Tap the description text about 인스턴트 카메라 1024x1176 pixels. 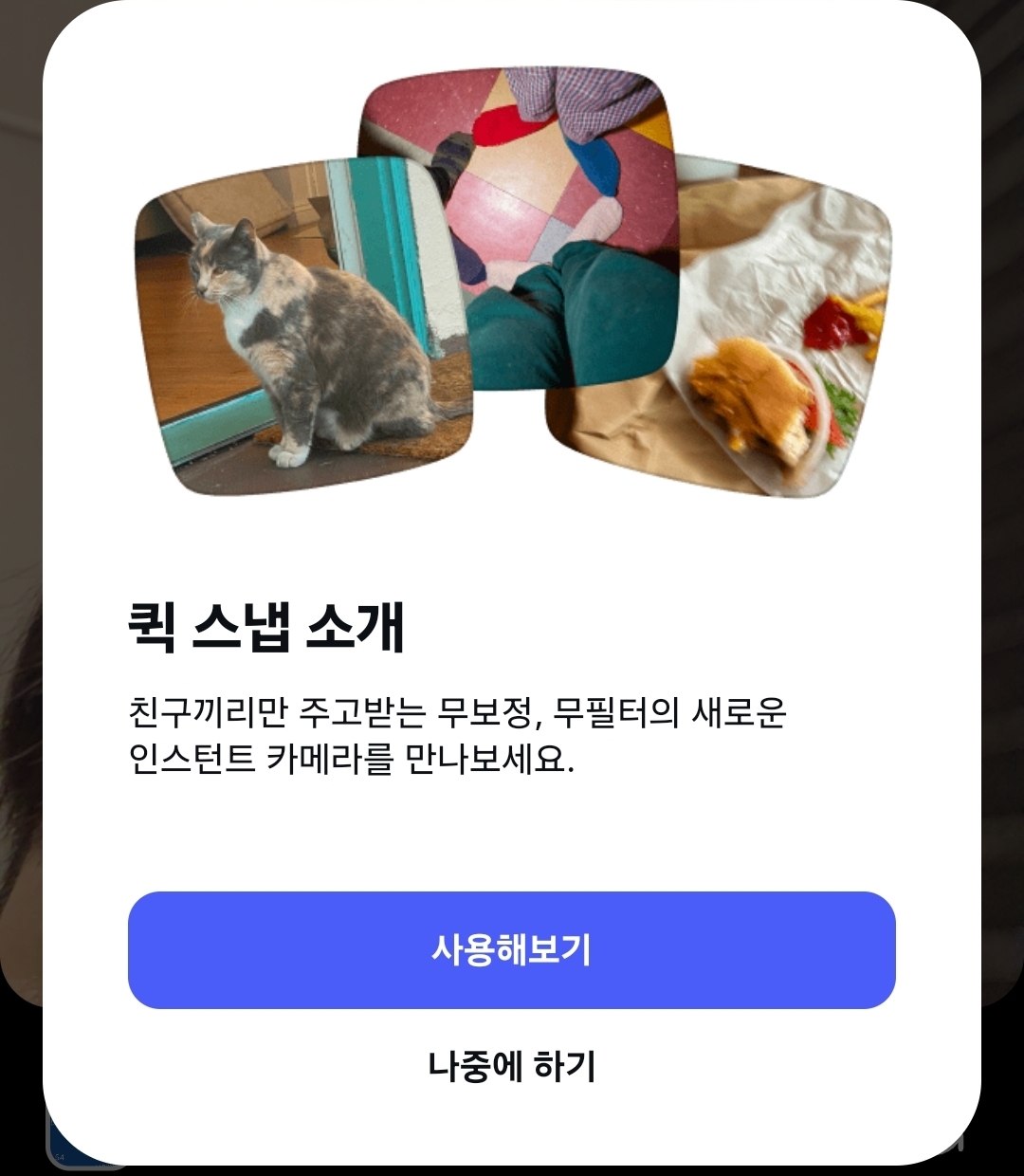pos(455,735)
